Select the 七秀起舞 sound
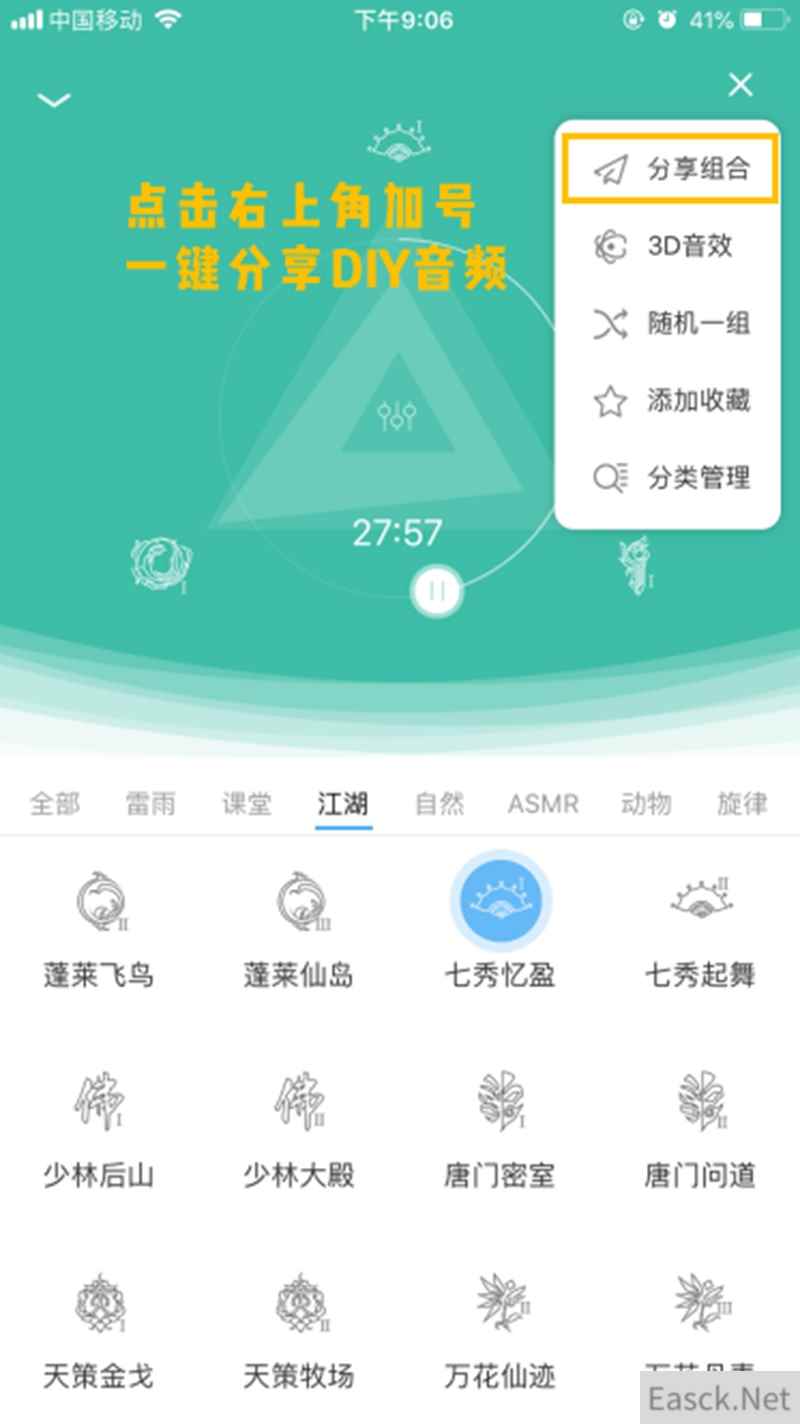The width and height of the screenshot is (800, 1424). [700, 925]
